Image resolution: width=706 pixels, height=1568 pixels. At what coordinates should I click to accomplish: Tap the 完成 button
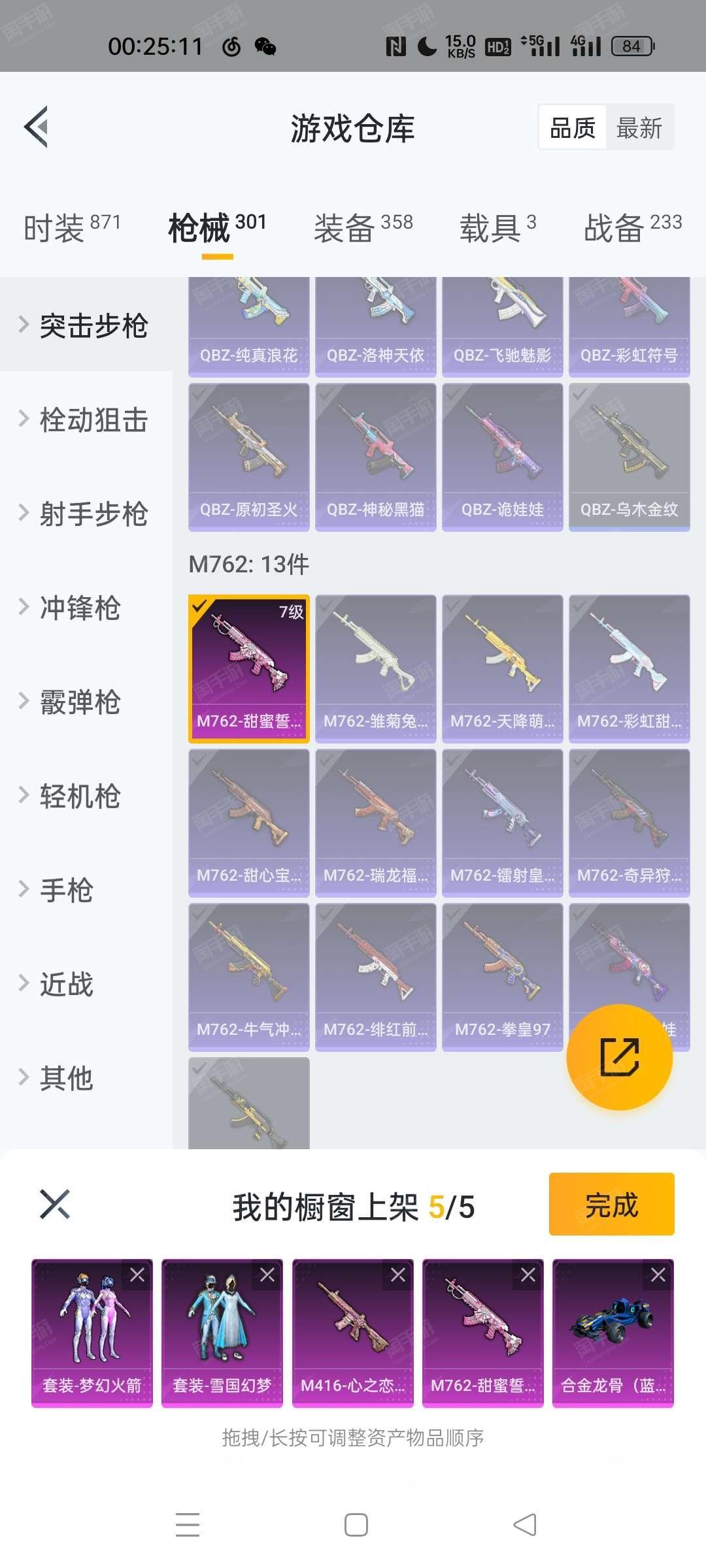click(x=612, y=1204)
